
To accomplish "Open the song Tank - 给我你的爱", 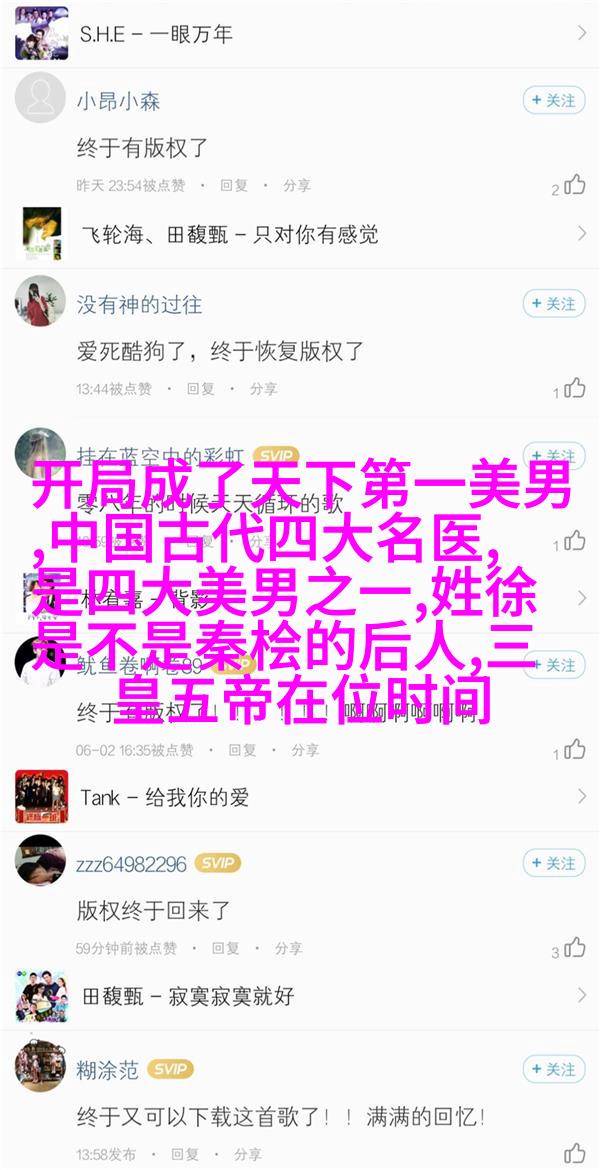I will coord(300,797).
